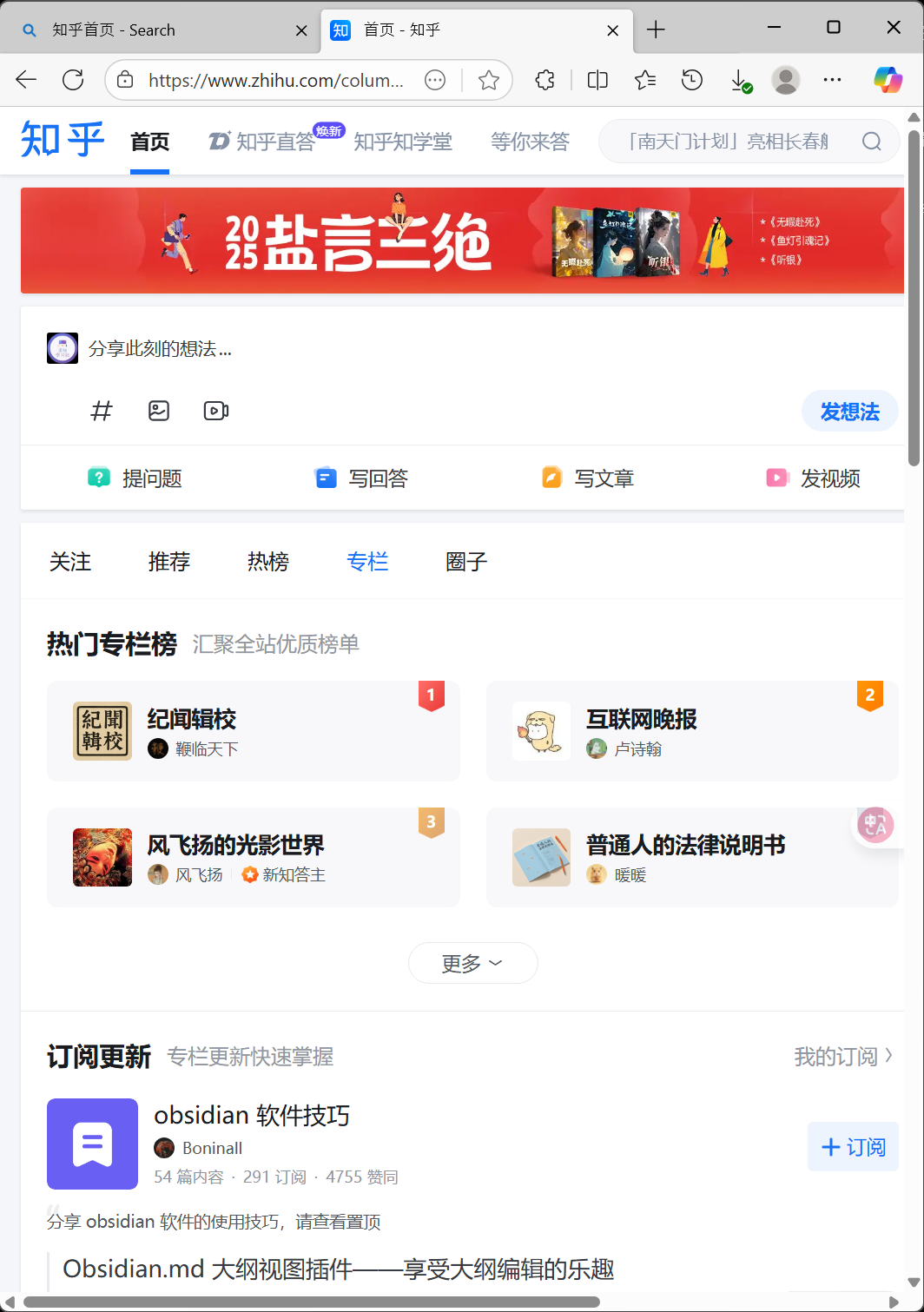The image size is (924, 1312).
Task: Select the hashtag topic icon in the post composer
Action: (x=101, y=411)
